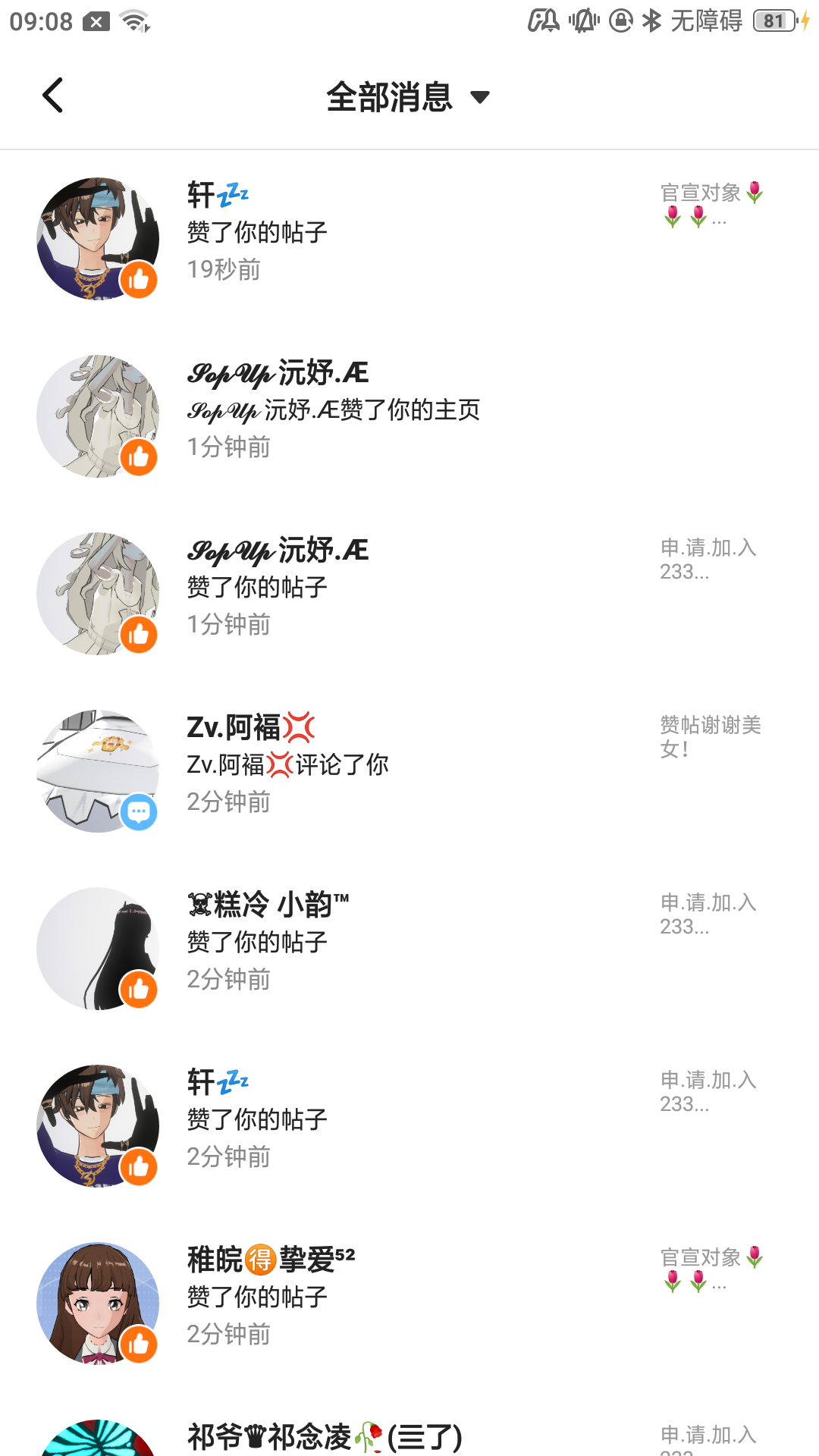
Task: Go back using the top-left arrow
Action: (x=53, y=96)
